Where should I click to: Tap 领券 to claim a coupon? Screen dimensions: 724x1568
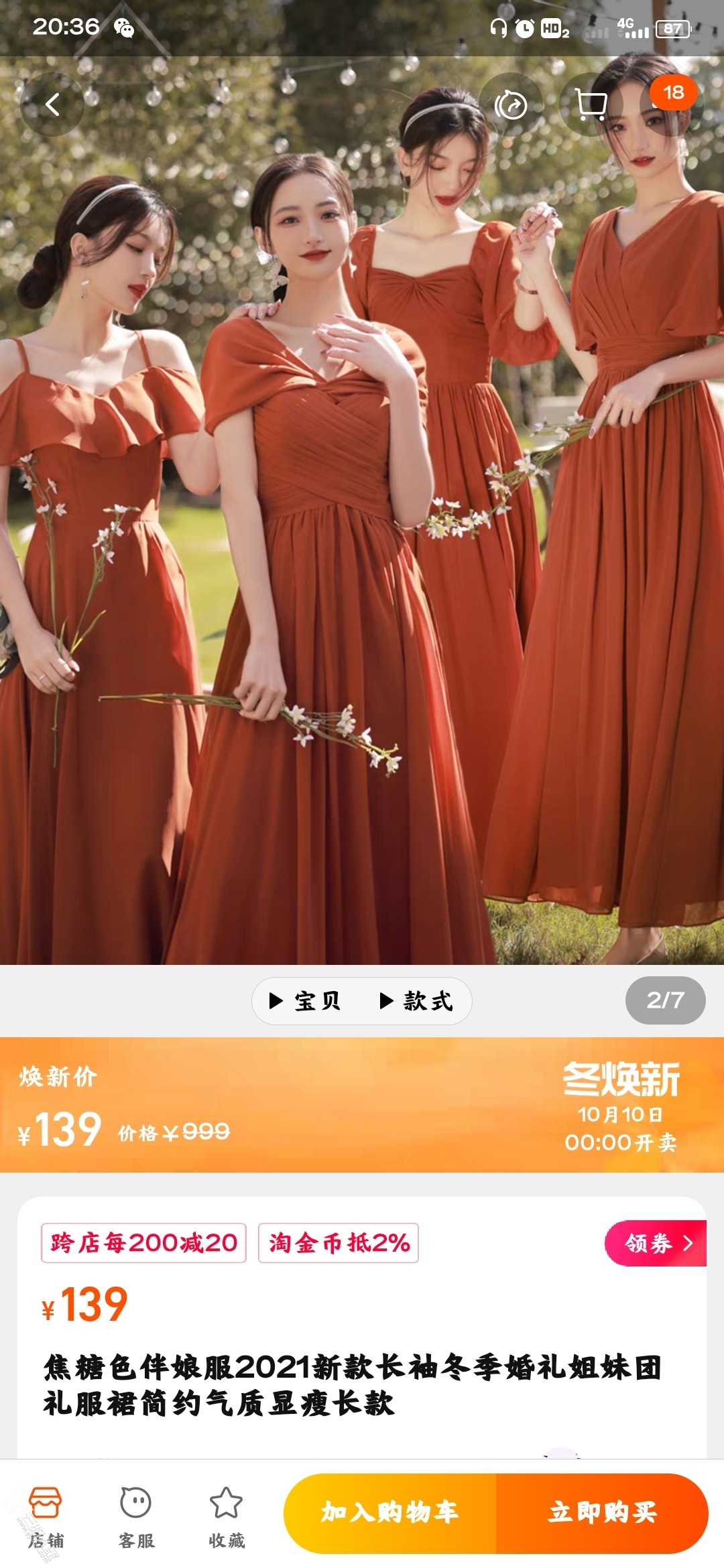click(656, 1243)
